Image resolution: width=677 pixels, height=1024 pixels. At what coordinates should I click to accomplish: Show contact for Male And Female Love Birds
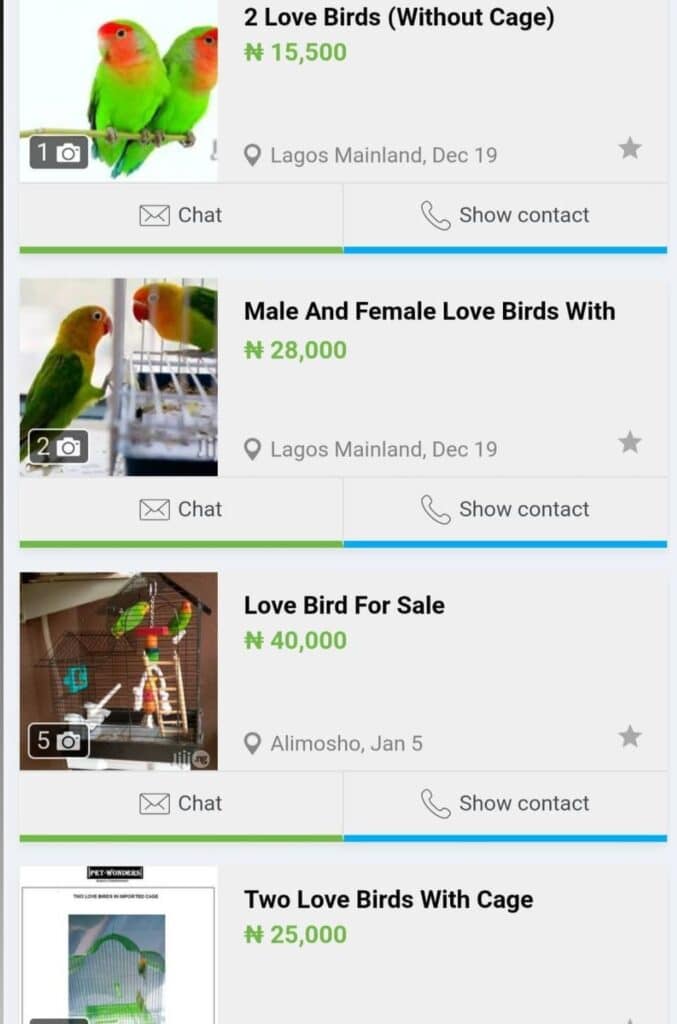(505, 509)
